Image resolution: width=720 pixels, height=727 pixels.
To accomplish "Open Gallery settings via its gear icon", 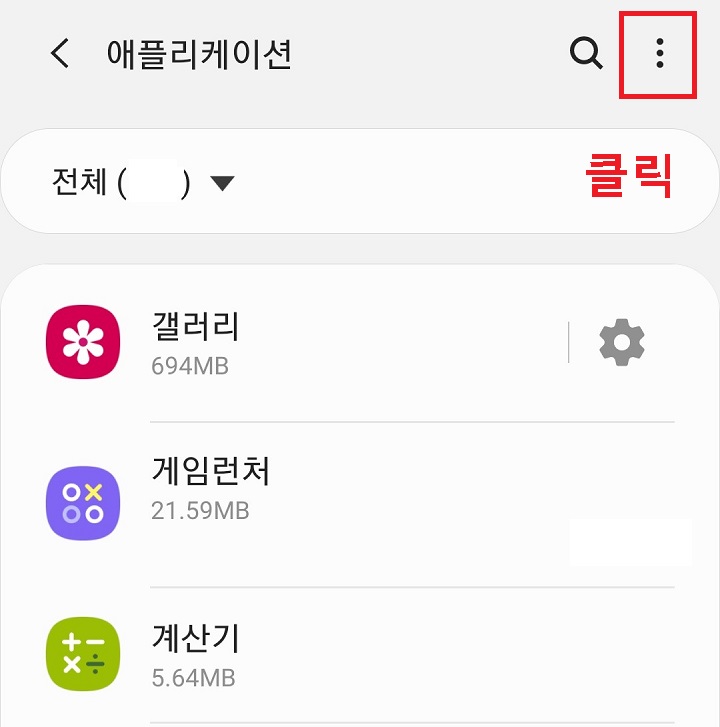I will click(x=621, y=341).
